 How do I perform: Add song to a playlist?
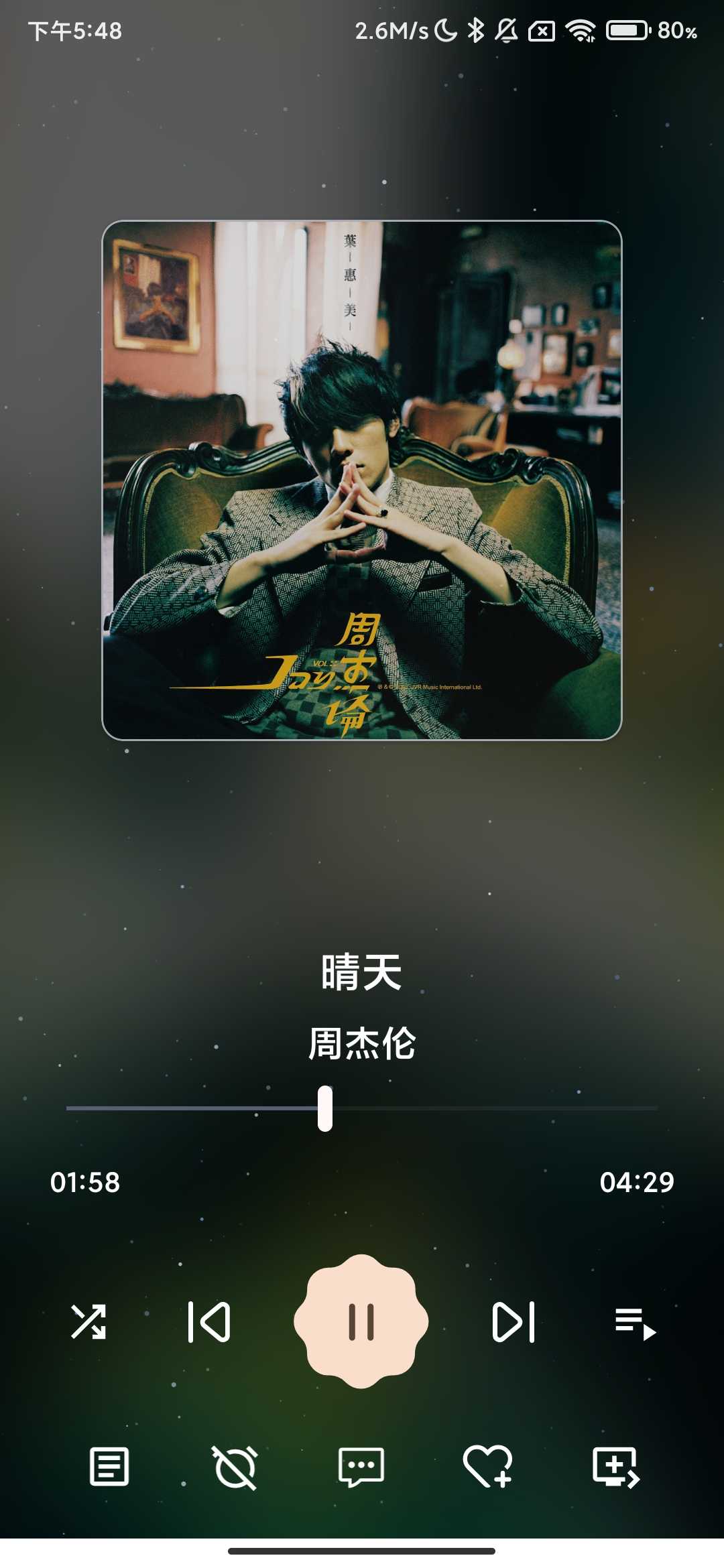(615, 1467)
